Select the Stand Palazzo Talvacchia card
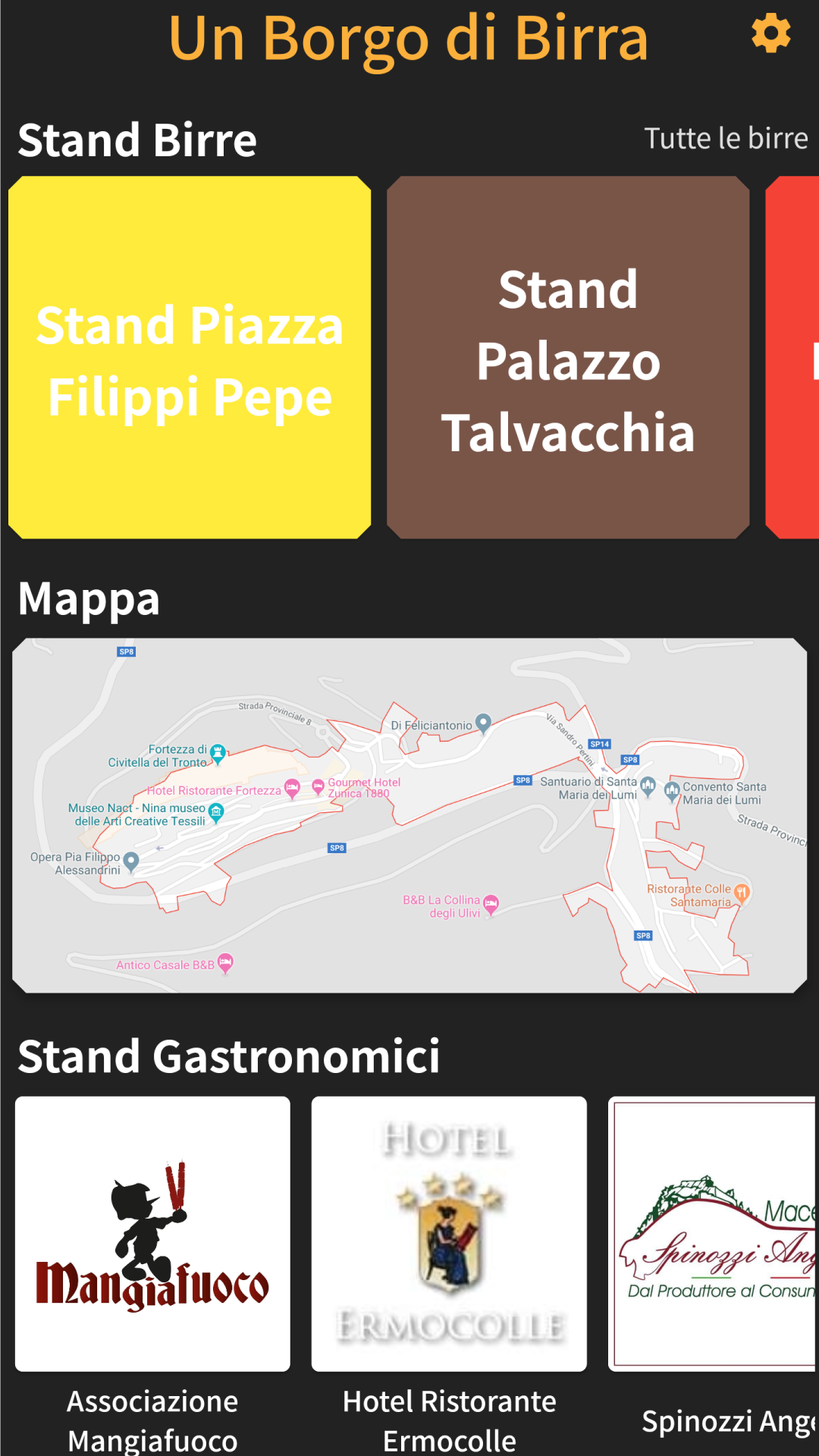 click(568, 358)
